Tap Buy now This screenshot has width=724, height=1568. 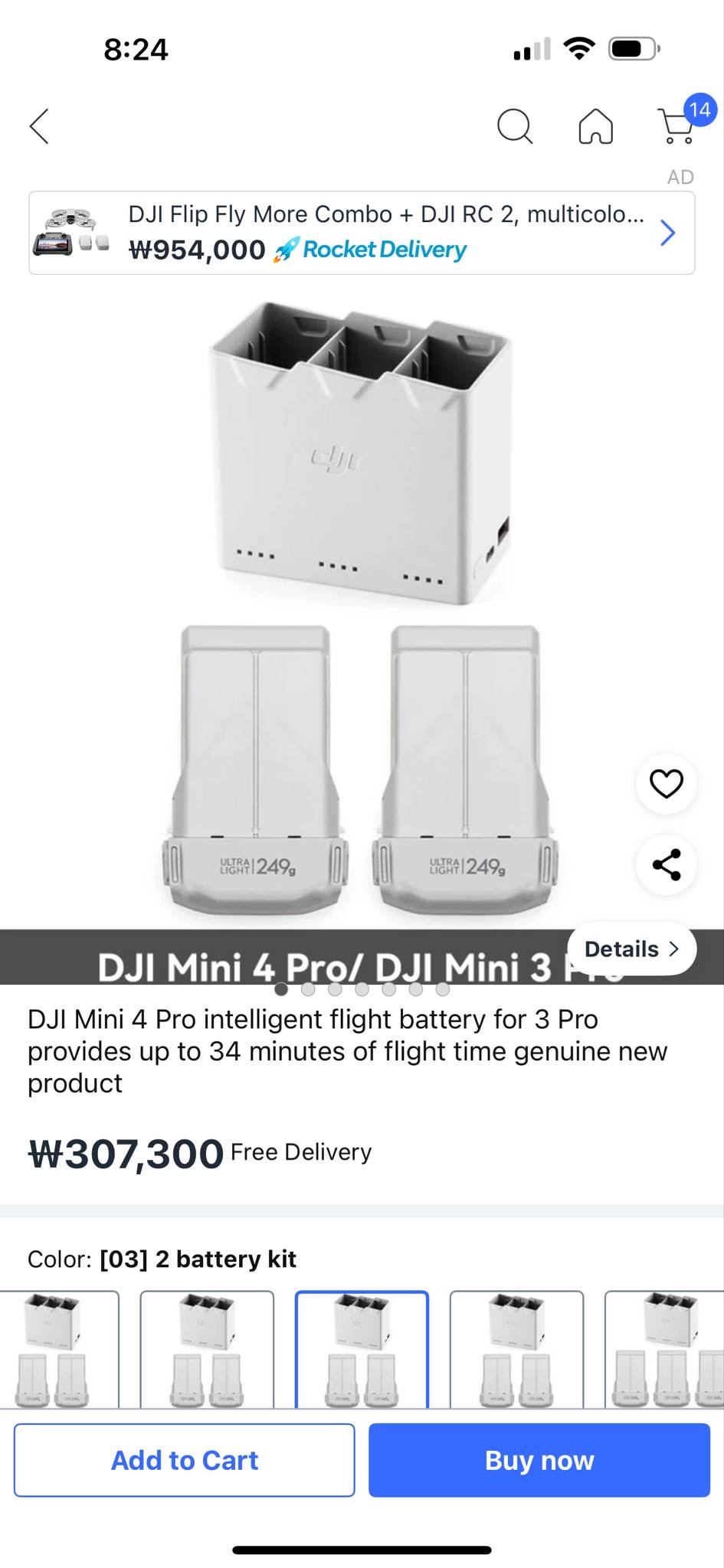tap(539, 1460)
